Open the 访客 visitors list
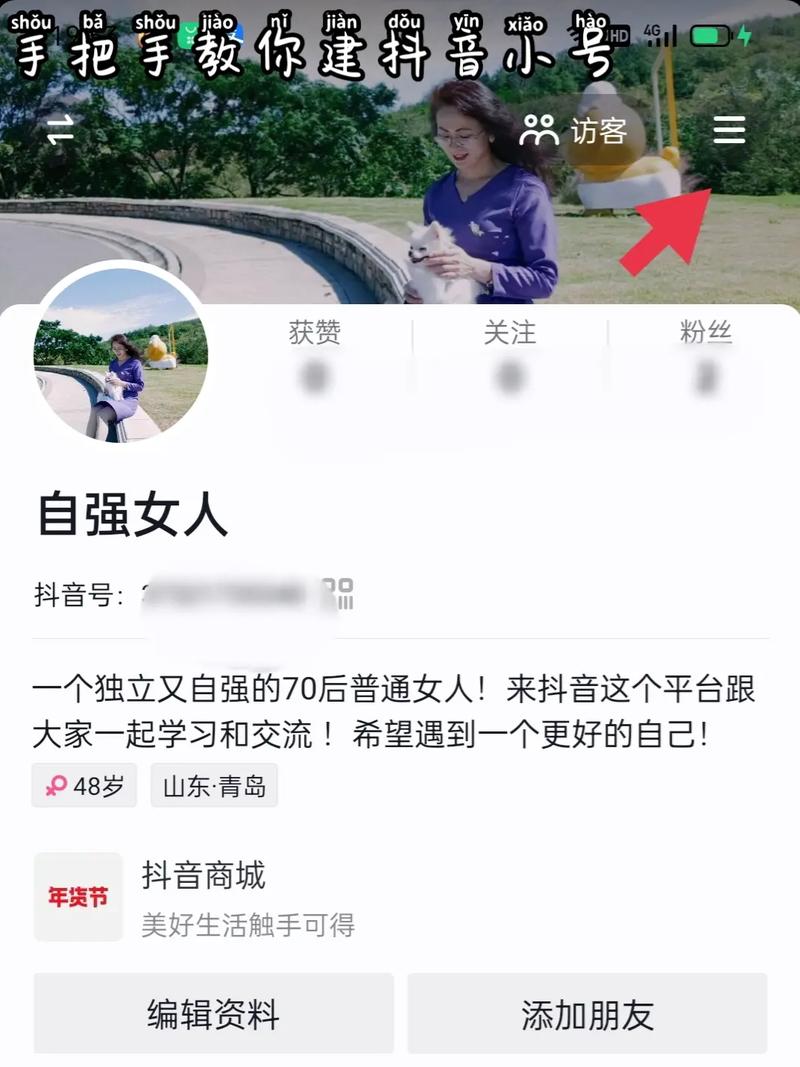The height and width of the screenshot is (1067, 800). pos(574,130)
